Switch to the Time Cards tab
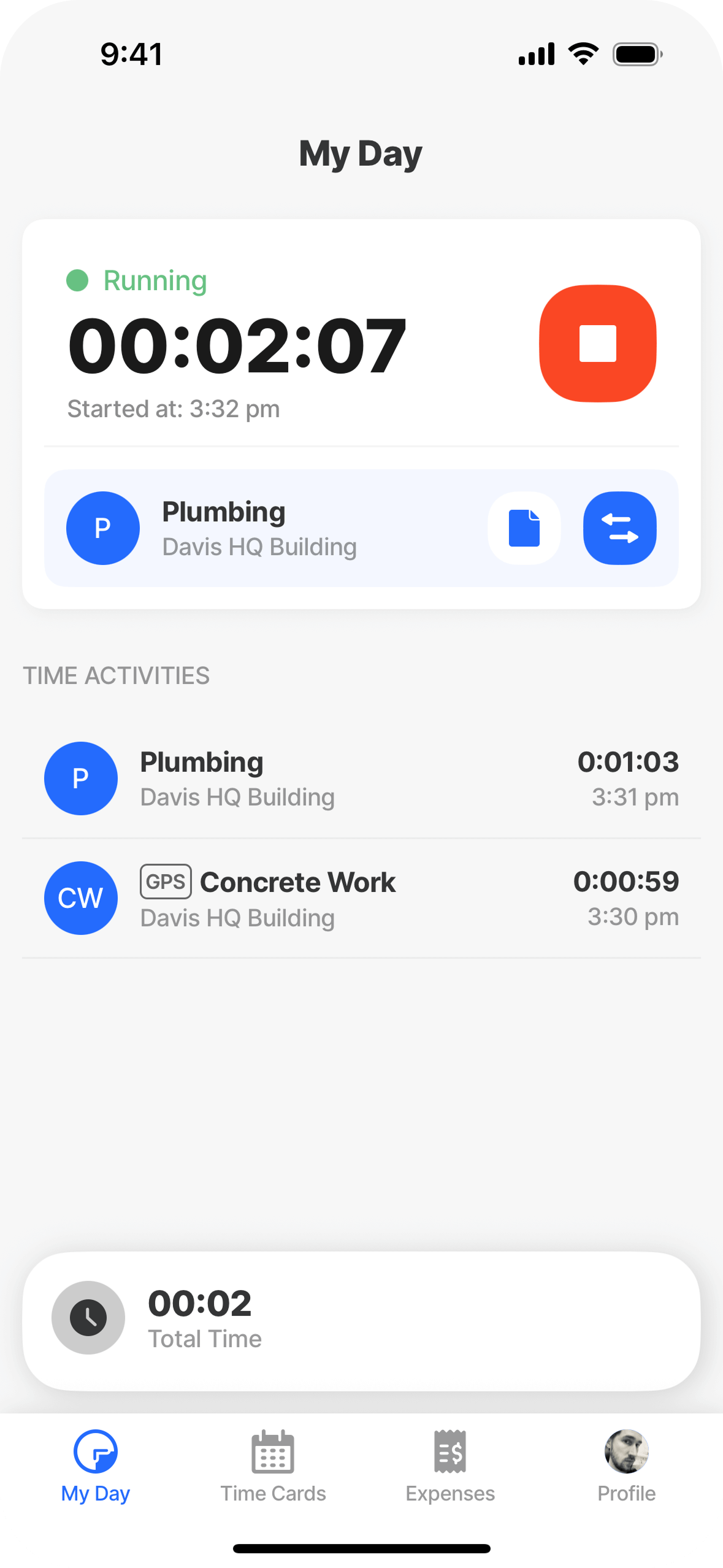This screenshot has height=1568, width=723. 273,1466
